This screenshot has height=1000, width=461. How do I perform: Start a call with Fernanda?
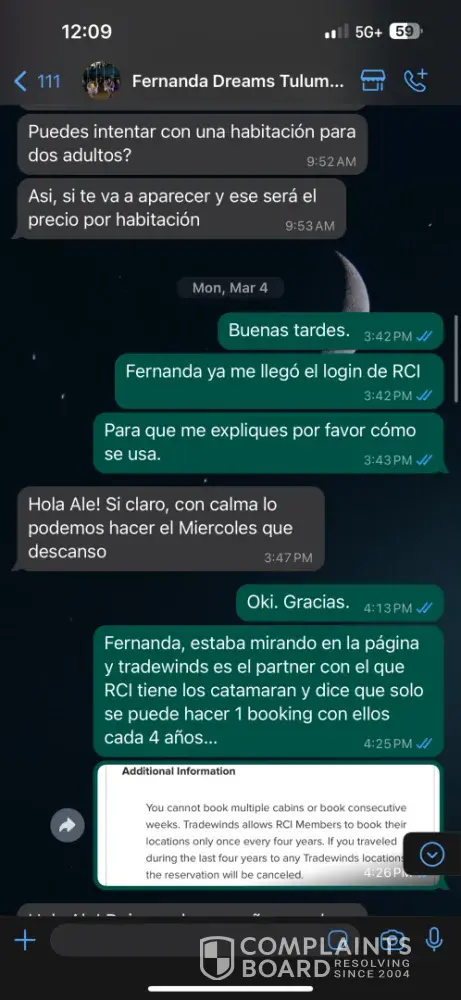point(416,81)
